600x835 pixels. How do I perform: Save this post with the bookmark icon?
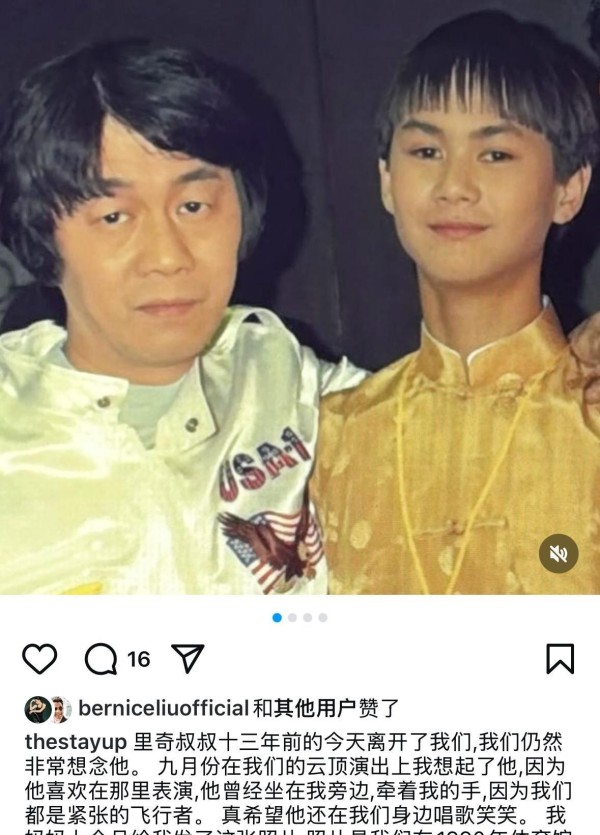pos(559,658)
